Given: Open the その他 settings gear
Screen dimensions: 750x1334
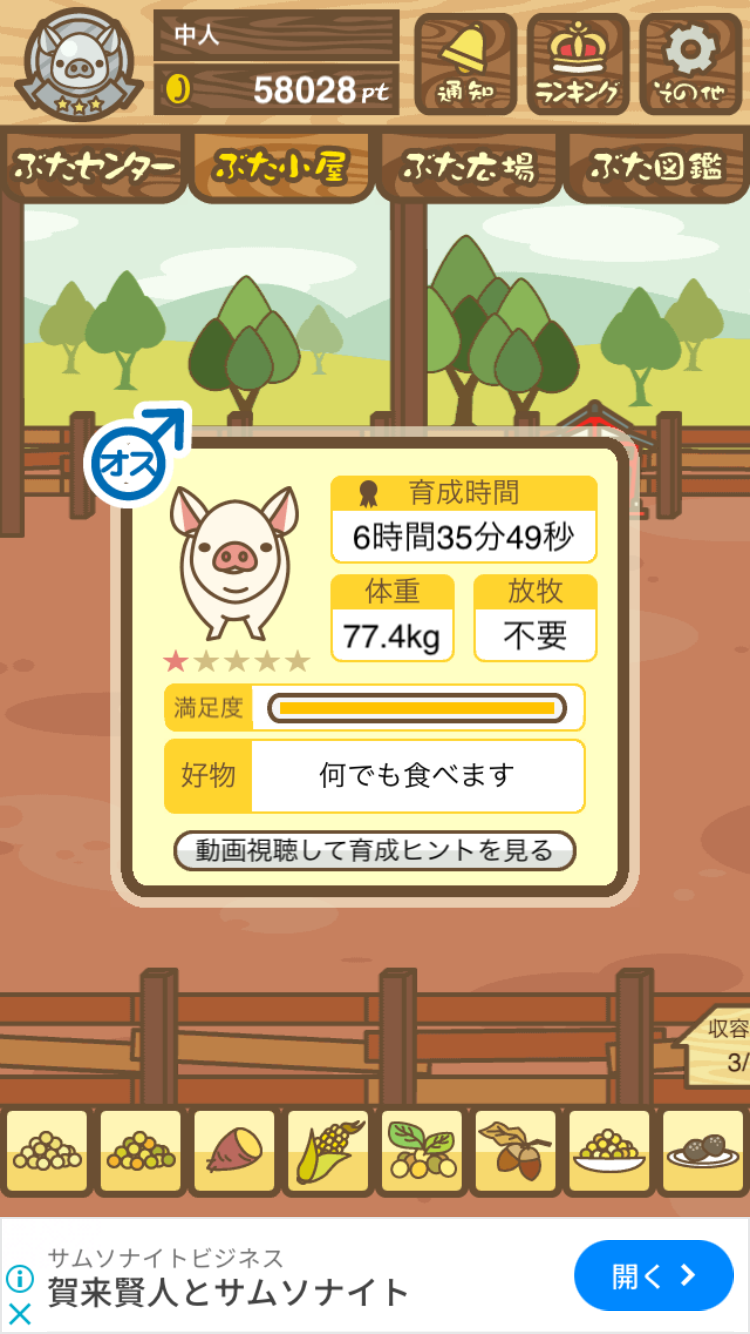Looking at the screenshot, I should (691, 63).
